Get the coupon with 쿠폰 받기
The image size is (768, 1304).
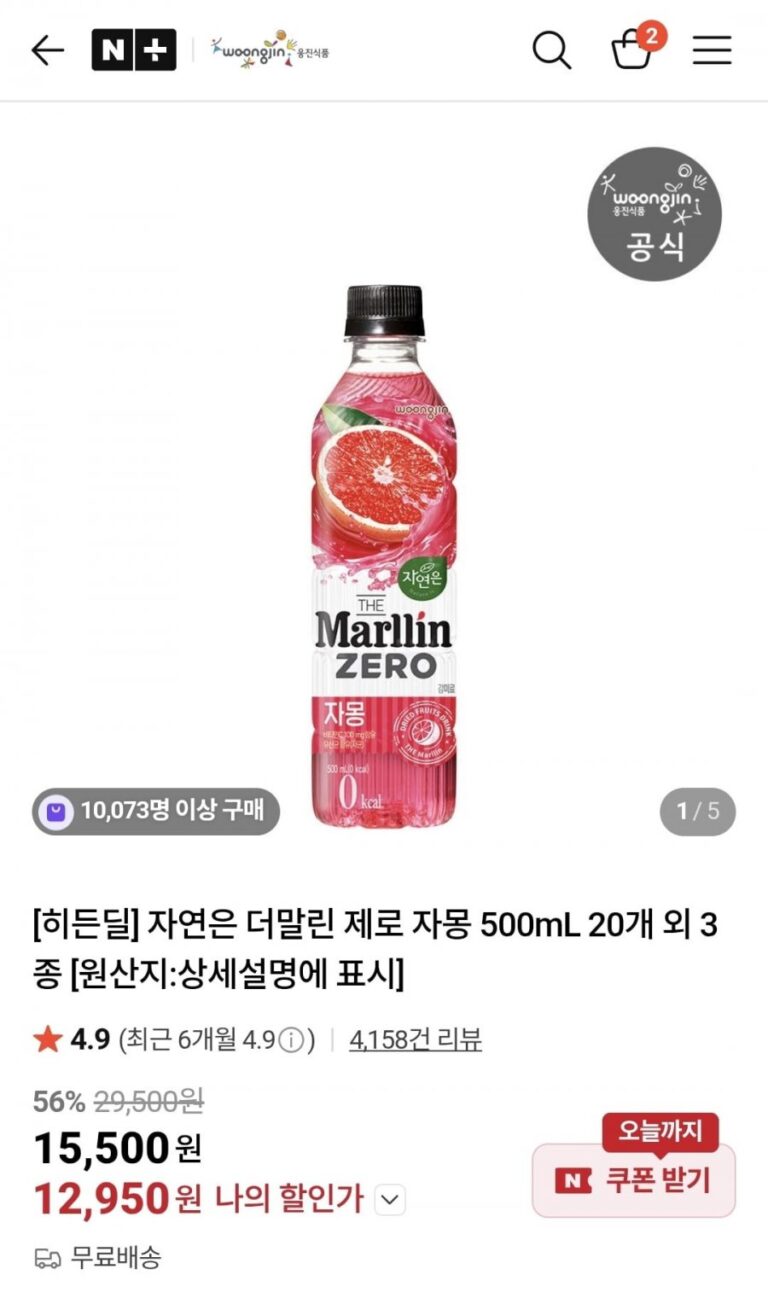click(633, 1181)
